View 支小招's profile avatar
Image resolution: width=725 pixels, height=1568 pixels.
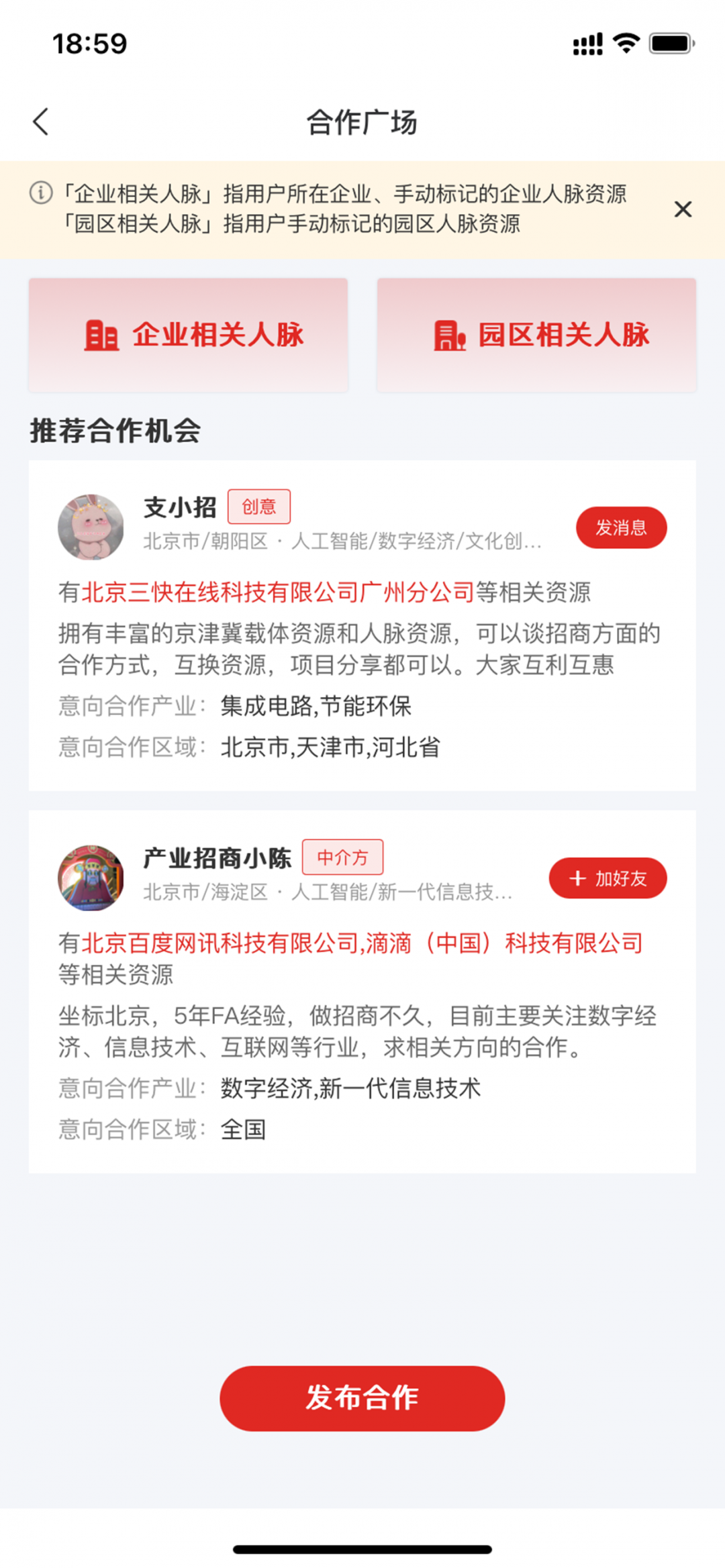pos(91,527)
